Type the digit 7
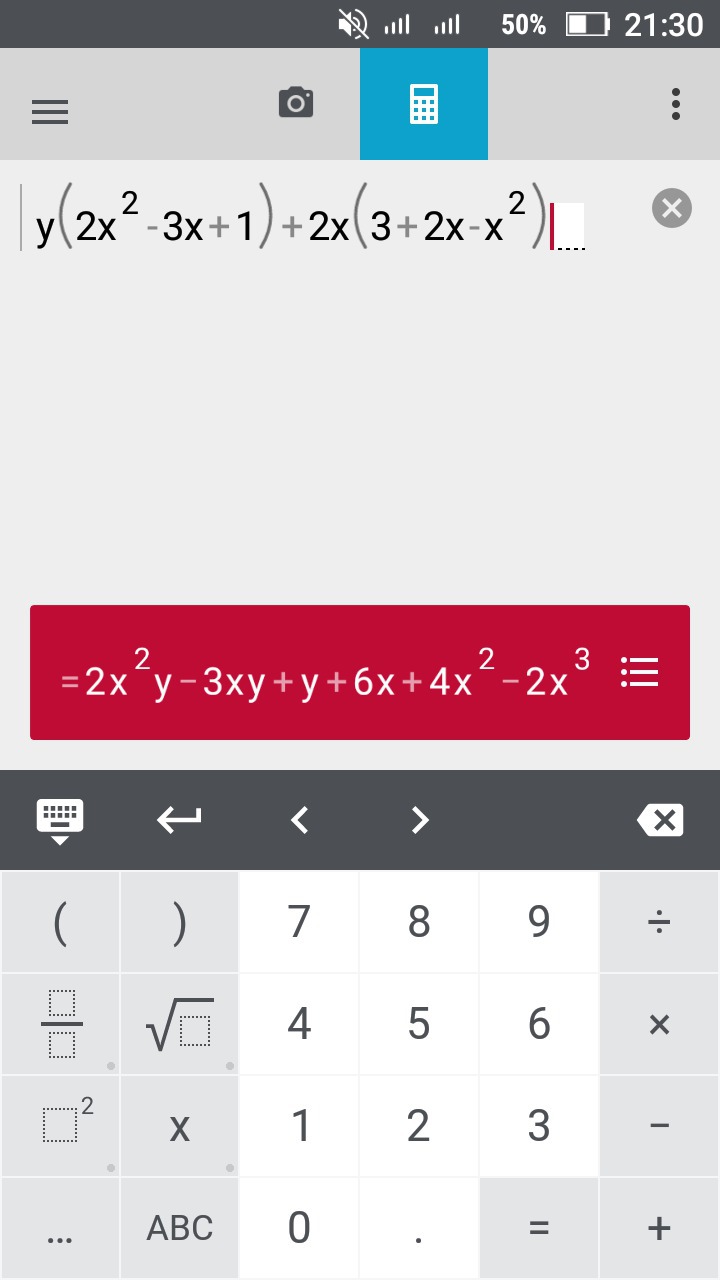Screen dimensions: 720x1280 [x=299, y=922]
